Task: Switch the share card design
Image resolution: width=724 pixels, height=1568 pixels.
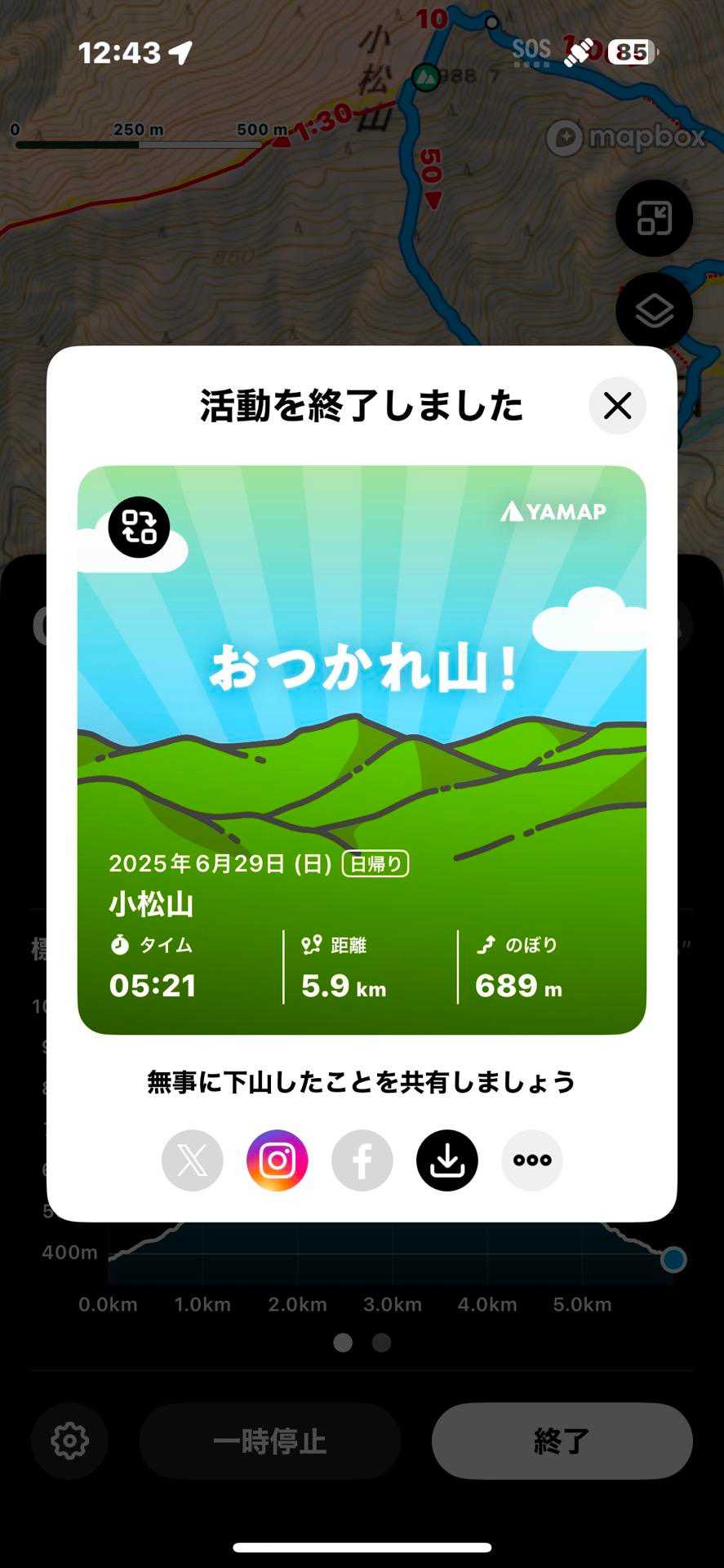Action: pyautogui.click(x=139, y=527)
